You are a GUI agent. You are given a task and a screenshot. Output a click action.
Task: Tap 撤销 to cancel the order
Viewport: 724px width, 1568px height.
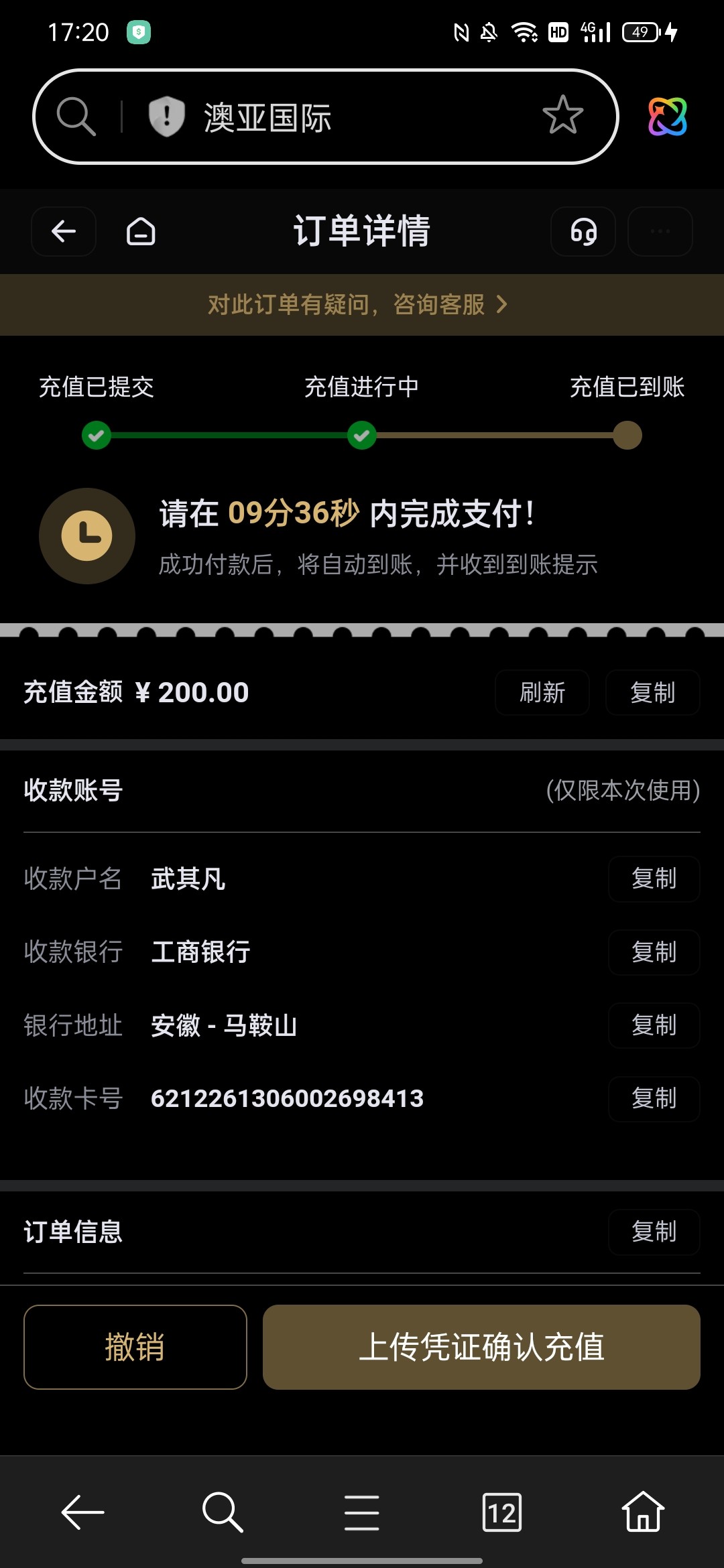135,1347
